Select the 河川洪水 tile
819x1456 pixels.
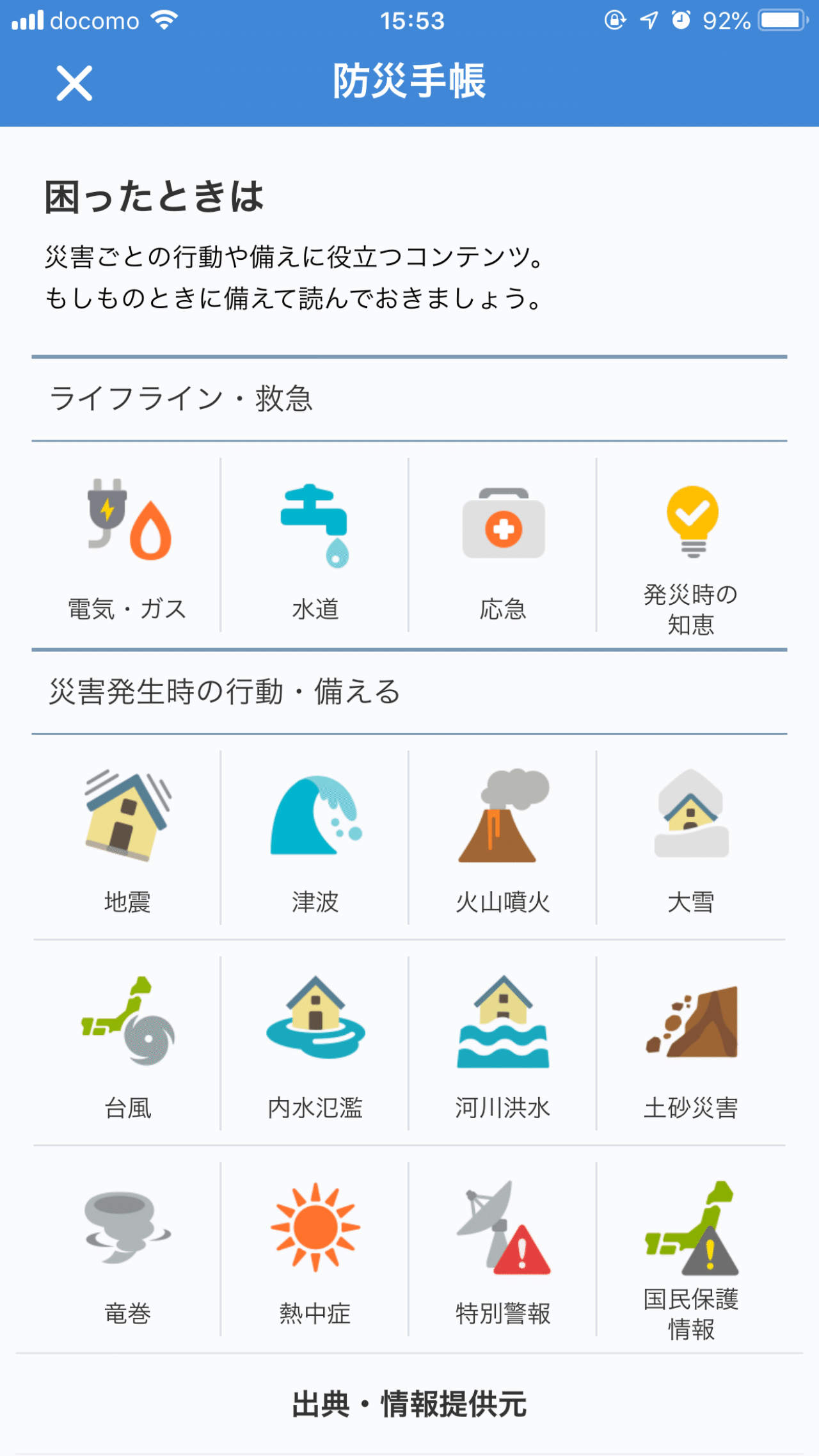[x=503, y=1044]
